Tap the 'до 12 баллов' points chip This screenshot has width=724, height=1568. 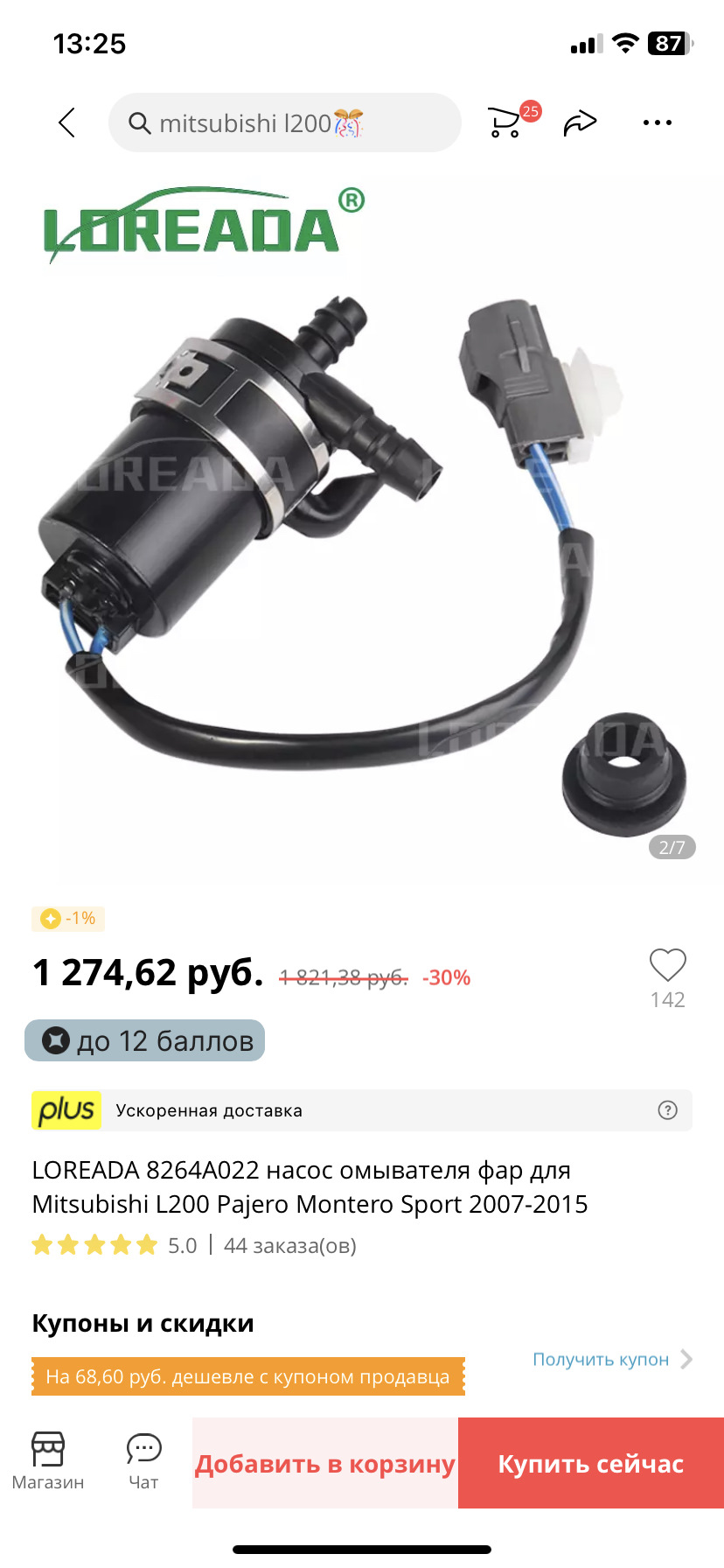coord(144,1040)
